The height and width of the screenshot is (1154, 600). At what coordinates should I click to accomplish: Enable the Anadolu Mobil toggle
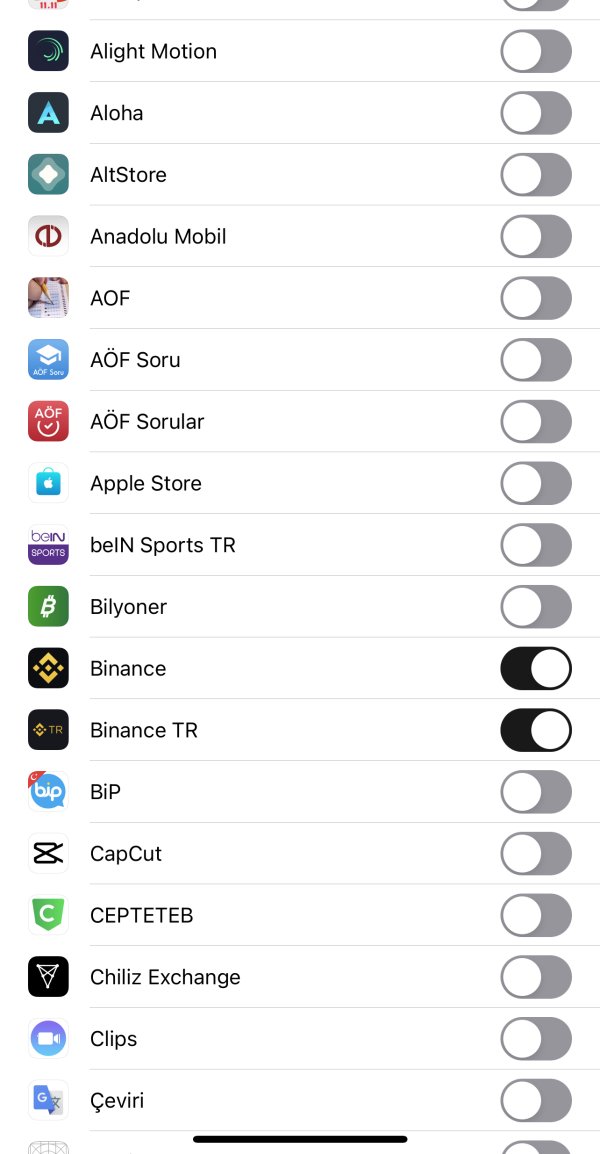click(x=535, y=237)
